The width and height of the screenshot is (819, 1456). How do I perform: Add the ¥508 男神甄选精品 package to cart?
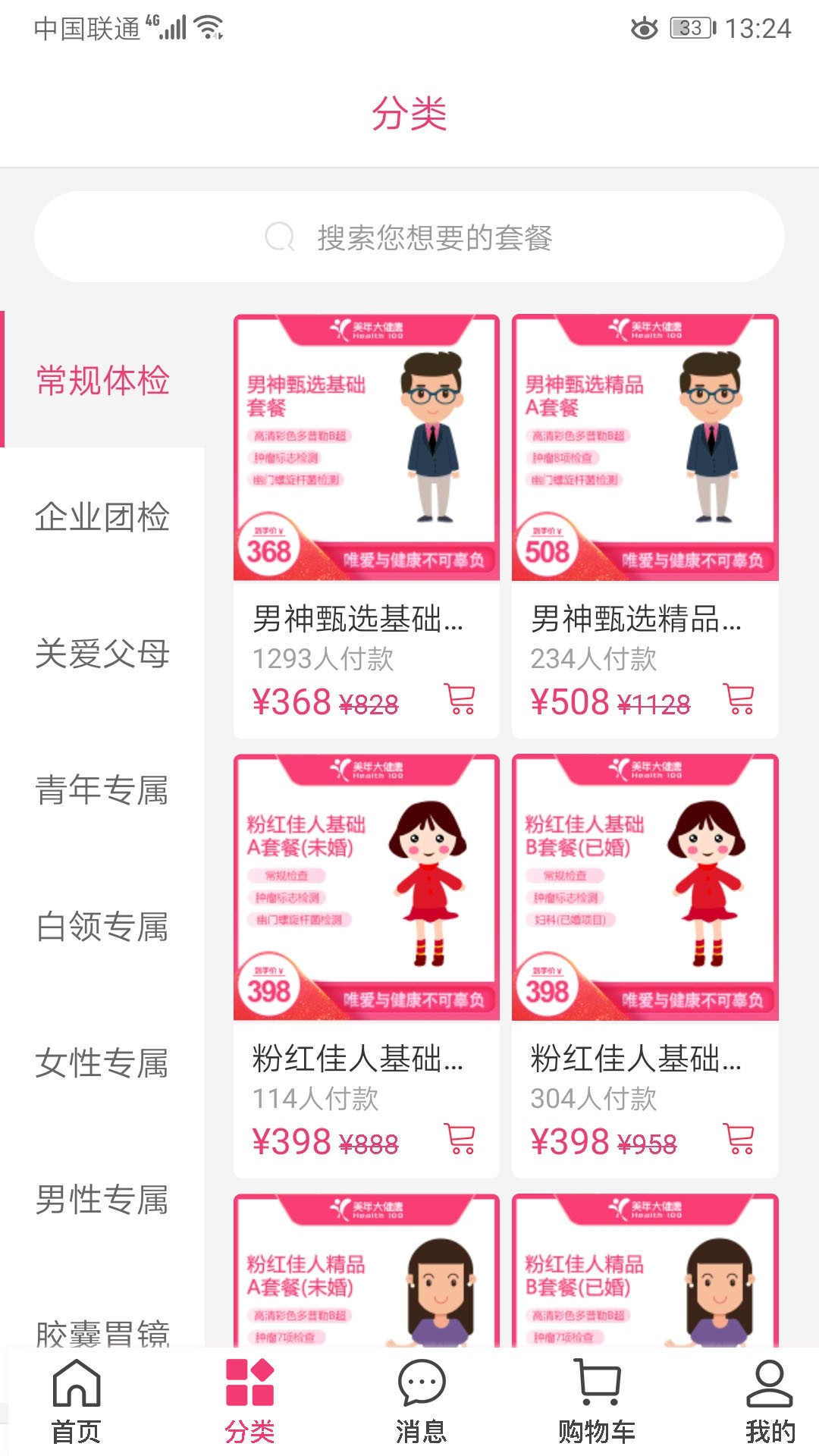[x=739, y=699]
